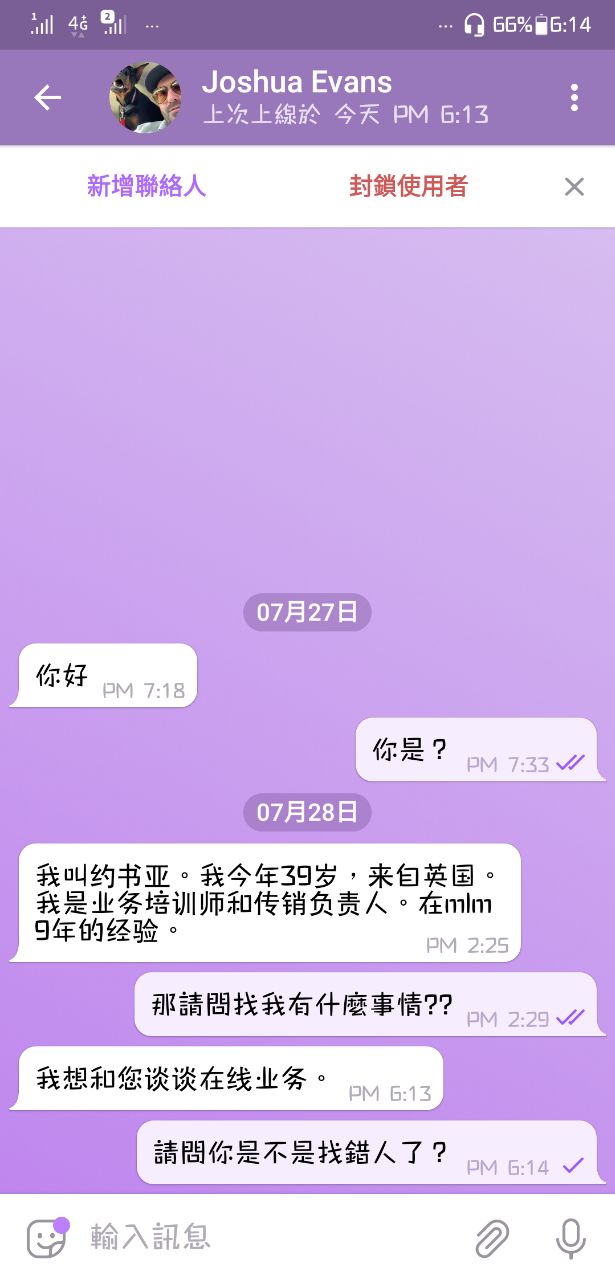Open the sticker and emoji panel
The image size is (615, 1280).
[x=46, y=1238]
